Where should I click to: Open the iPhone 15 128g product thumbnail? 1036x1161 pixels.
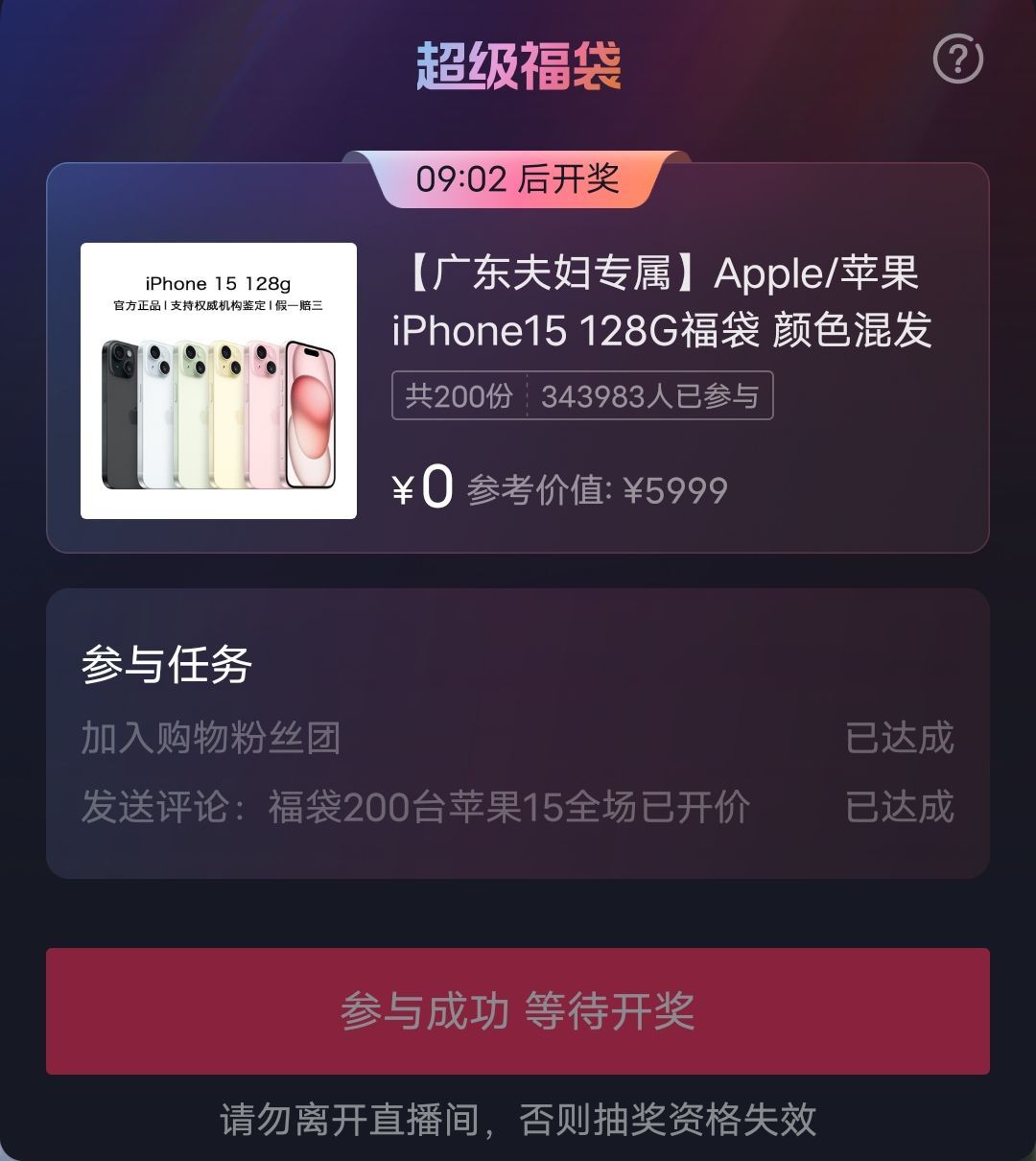point(219,377)
